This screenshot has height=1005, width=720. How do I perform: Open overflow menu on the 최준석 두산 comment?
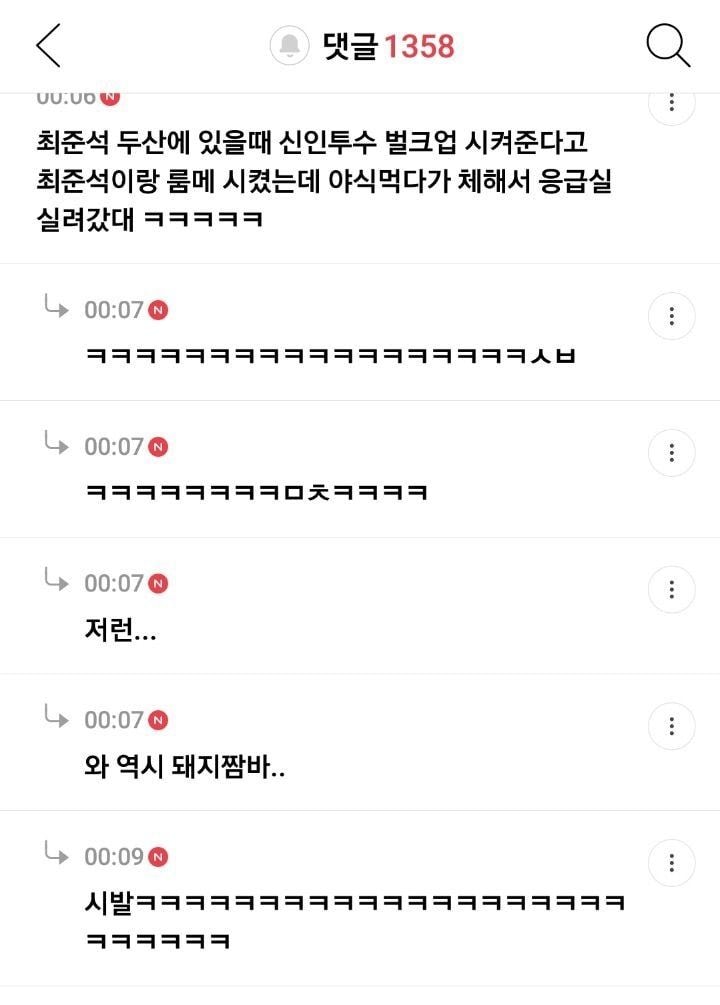672,104
